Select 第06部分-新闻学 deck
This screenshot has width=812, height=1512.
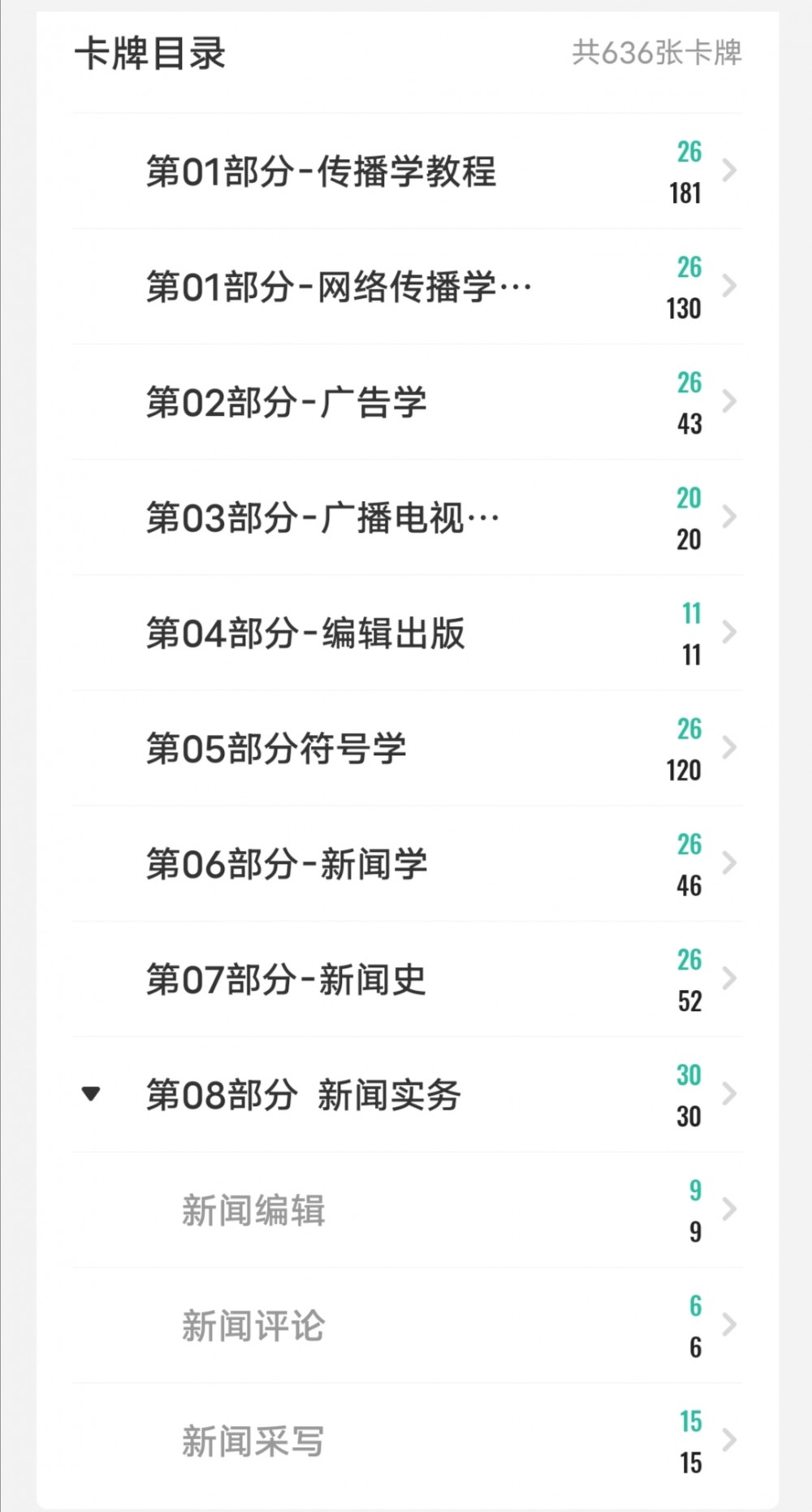pos(286,863)
